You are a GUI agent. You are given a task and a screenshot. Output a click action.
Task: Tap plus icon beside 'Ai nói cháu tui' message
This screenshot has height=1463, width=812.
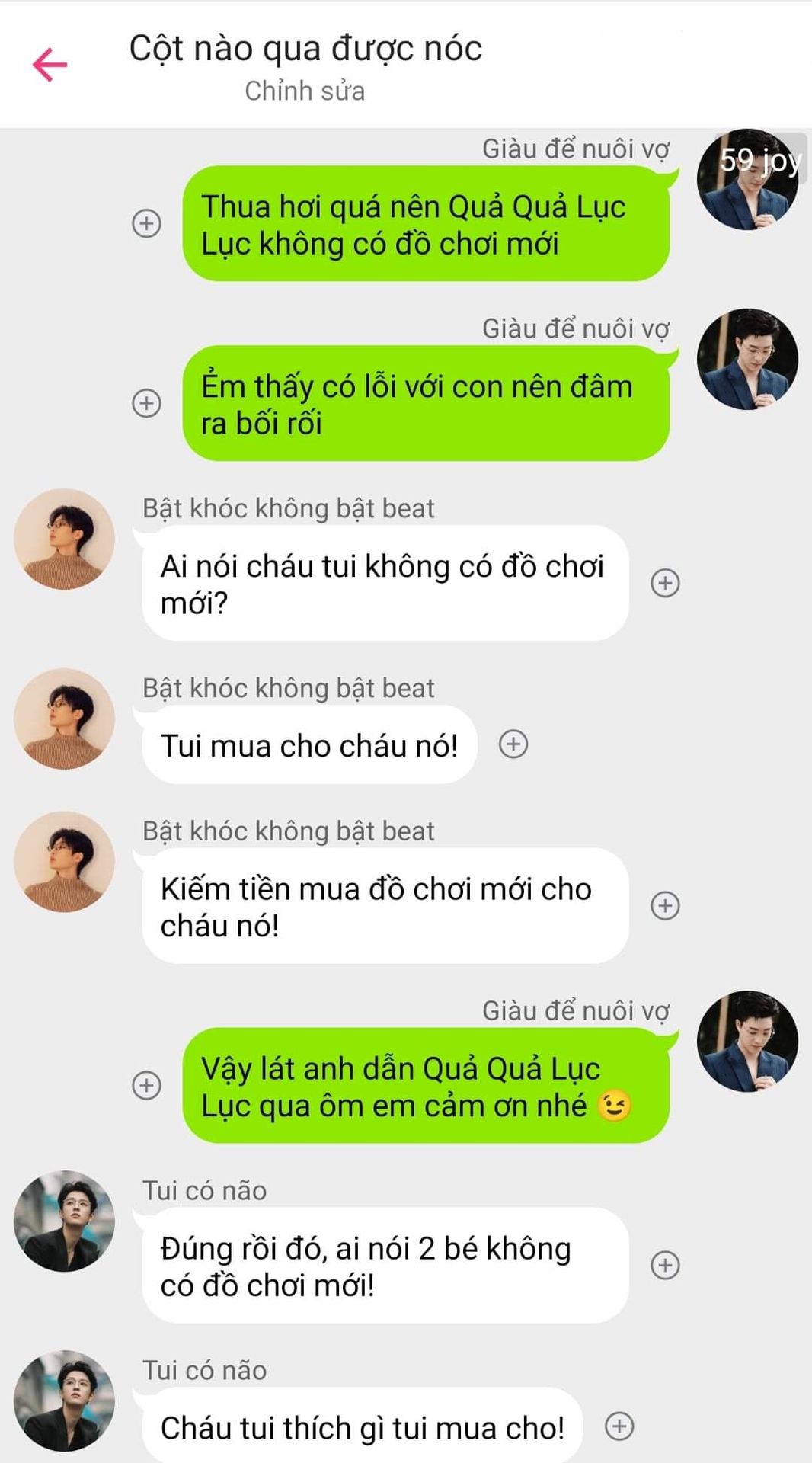pyautogui.click(x=665, y=583)
